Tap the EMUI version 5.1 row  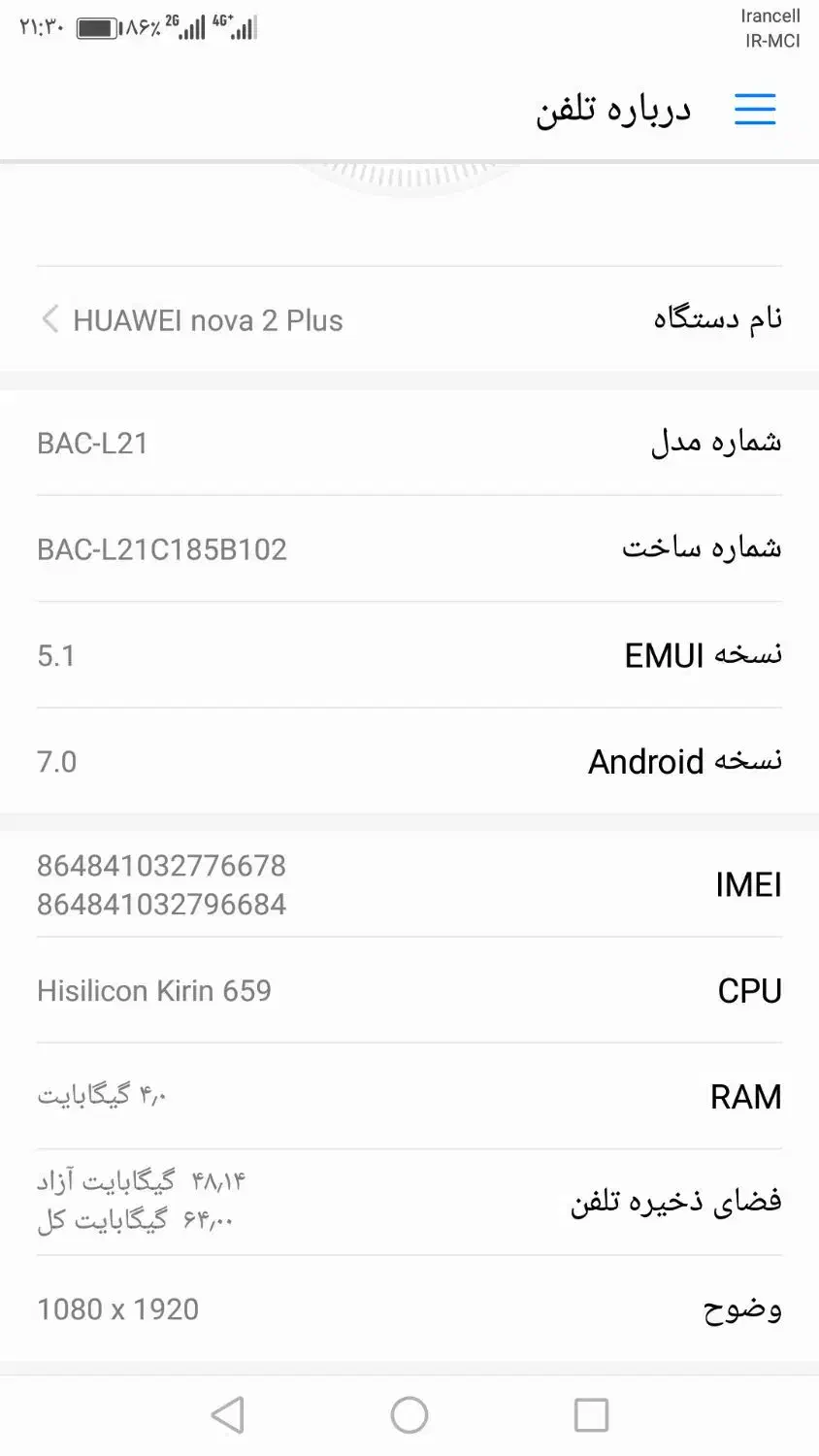pyautogui.click(x=409, y=655)
